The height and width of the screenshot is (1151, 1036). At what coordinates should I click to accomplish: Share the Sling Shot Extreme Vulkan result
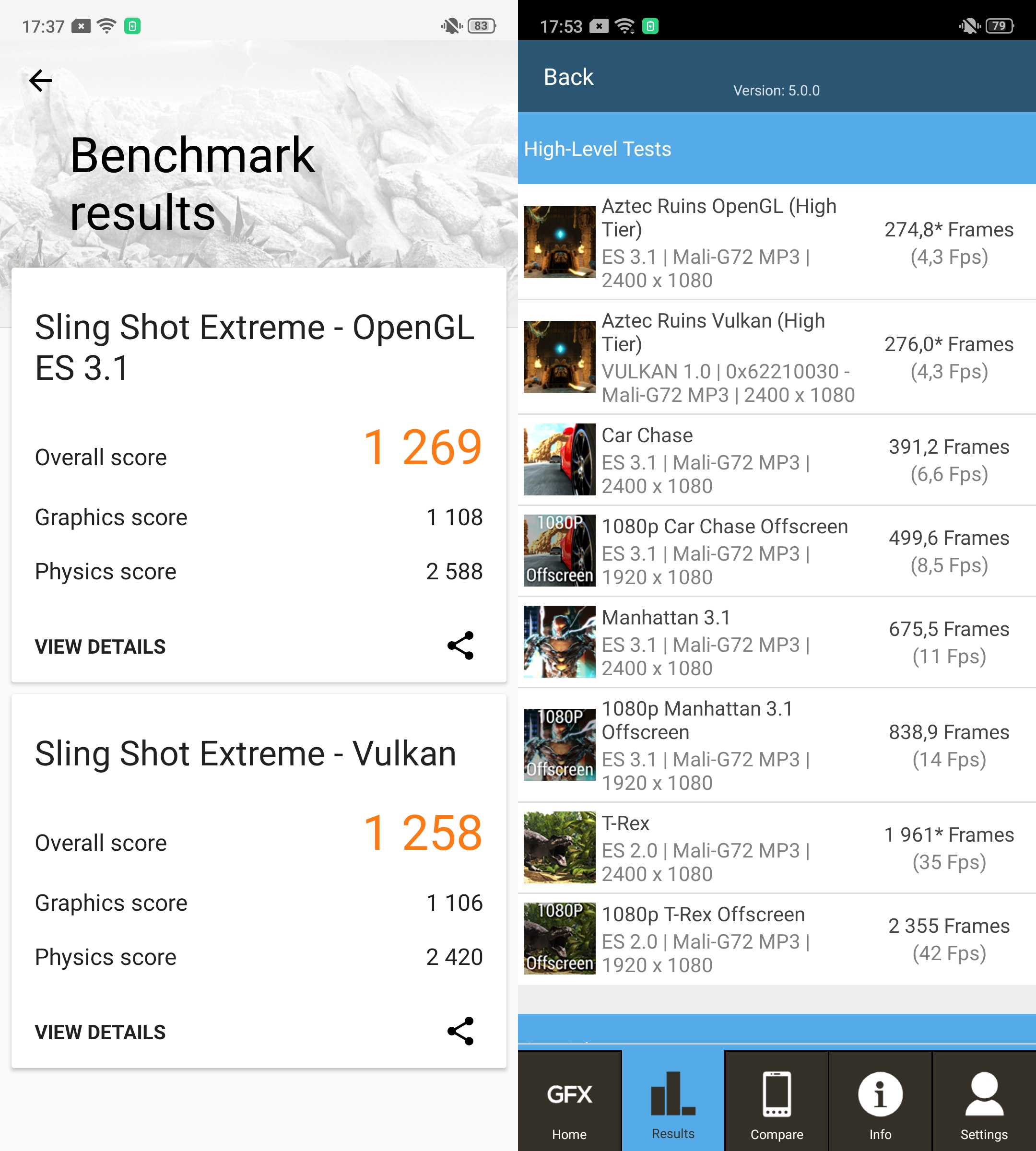point(460,1031)
